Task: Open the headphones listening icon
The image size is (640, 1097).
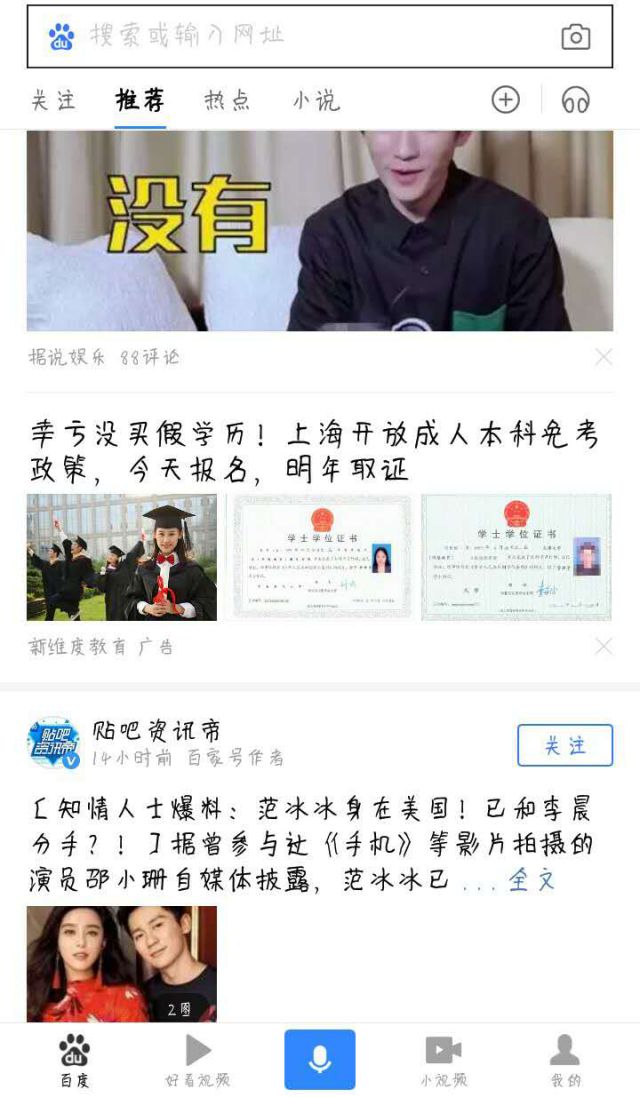Action: [576, 100]
